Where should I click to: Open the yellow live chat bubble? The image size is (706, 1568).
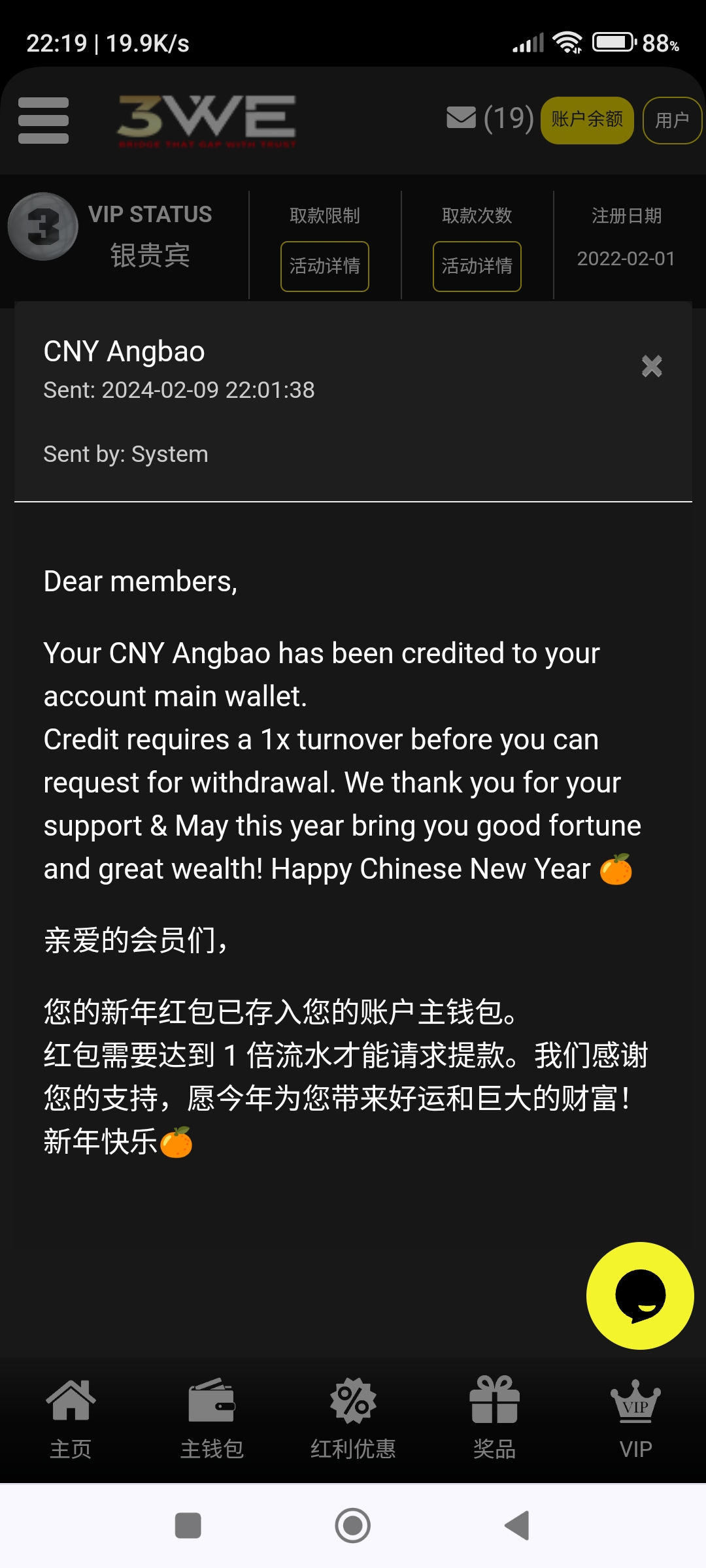pos(639,1295)
